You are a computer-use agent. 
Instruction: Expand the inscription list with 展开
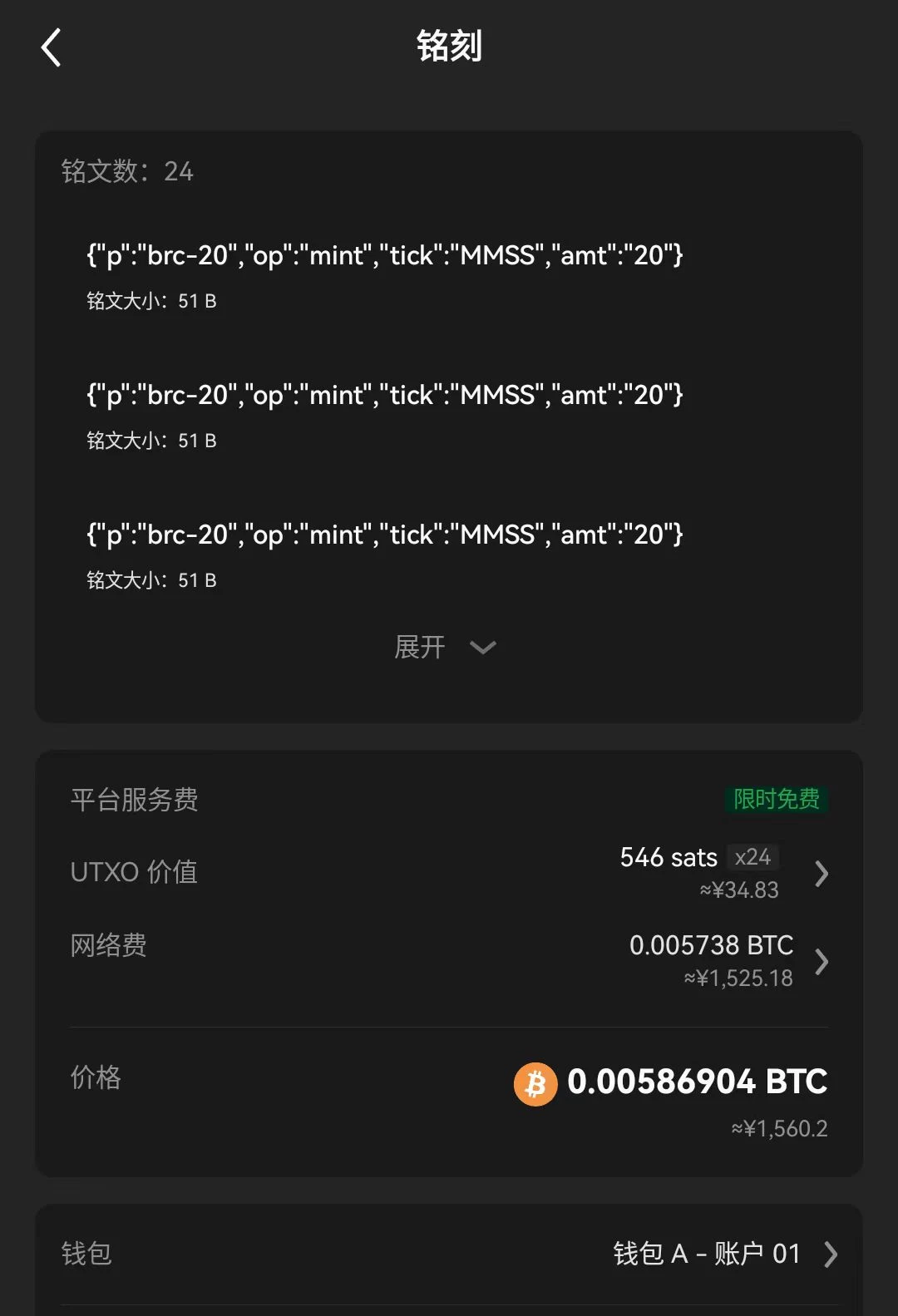pyautogui.click(x=421, y=647)
